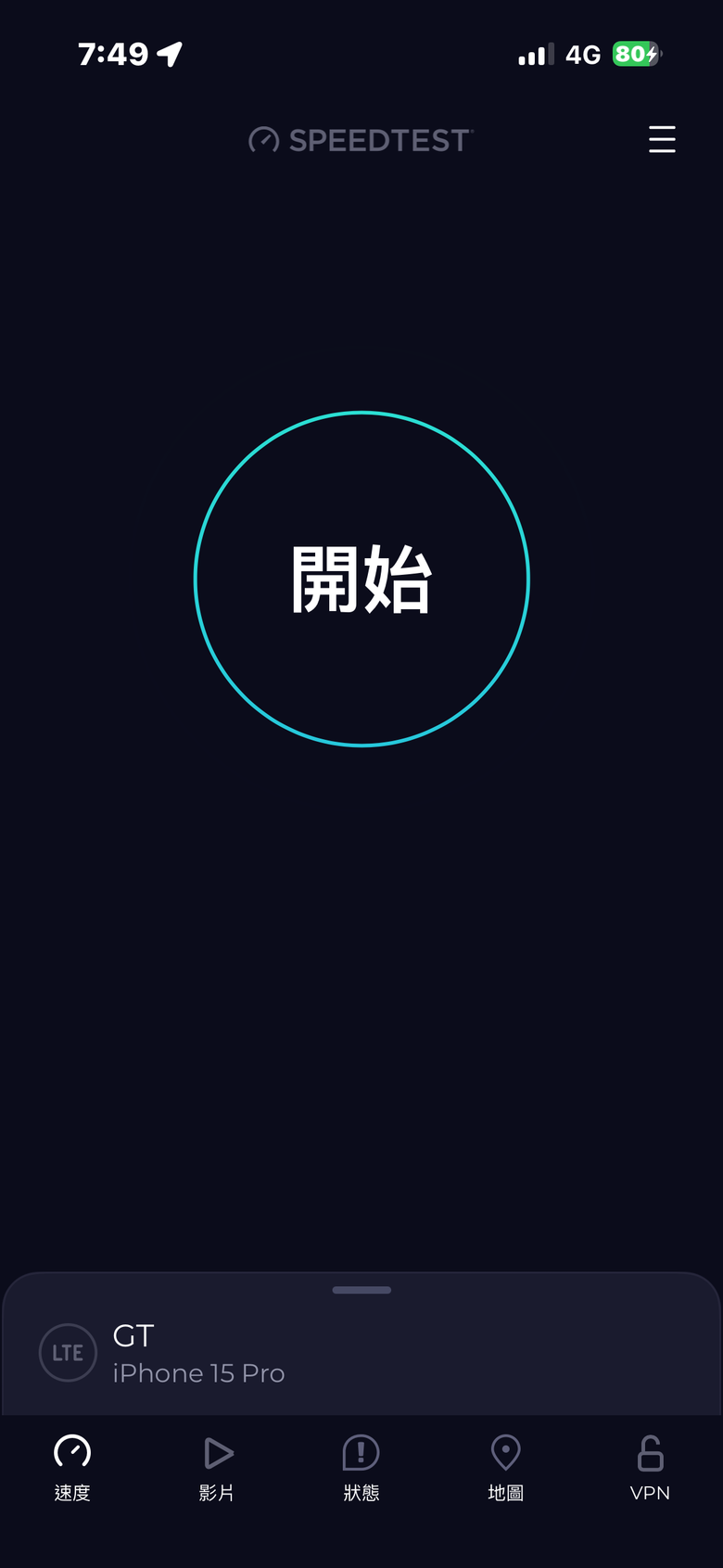View the 地圖 tab

pos(506,1467)
